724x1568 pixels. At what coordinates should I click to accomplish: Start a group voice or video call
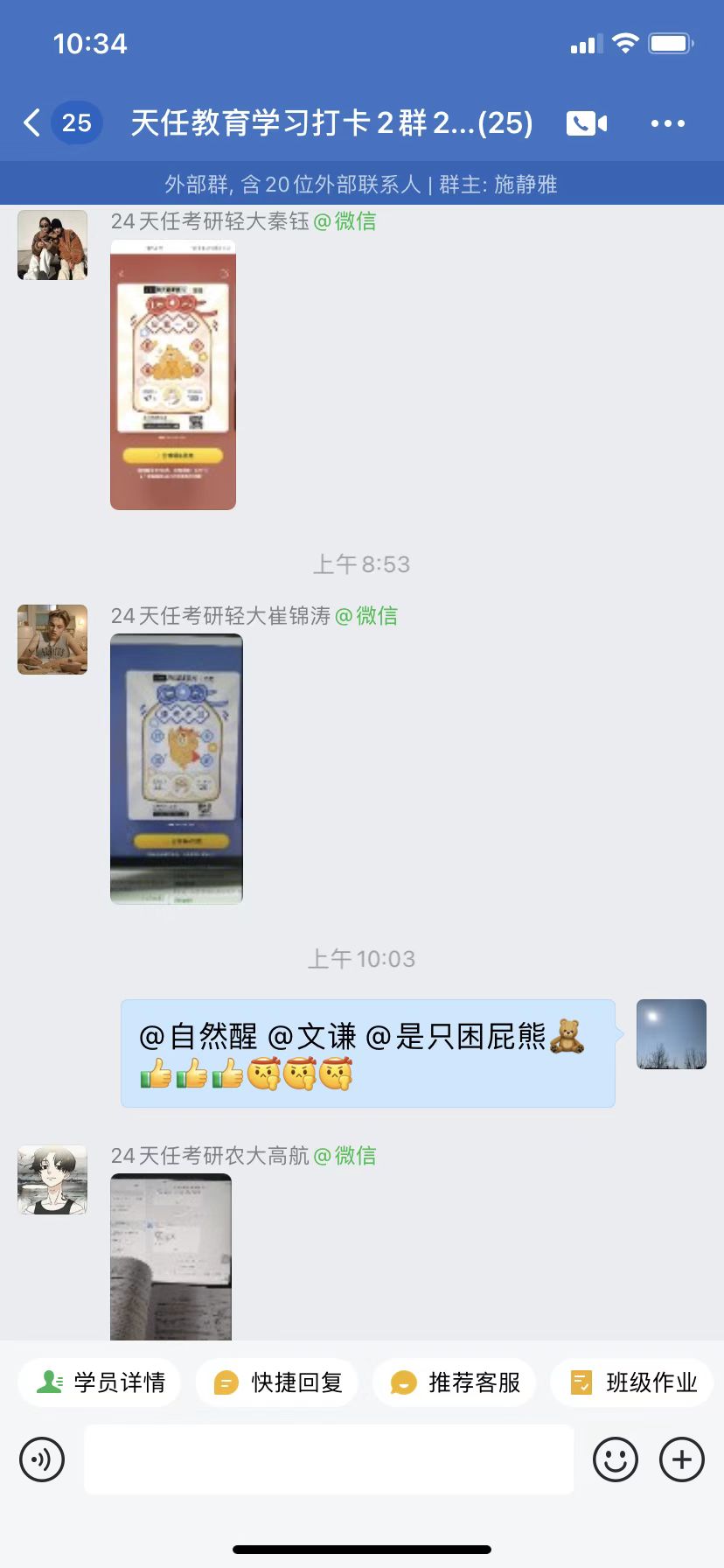(x=587, y=123)
